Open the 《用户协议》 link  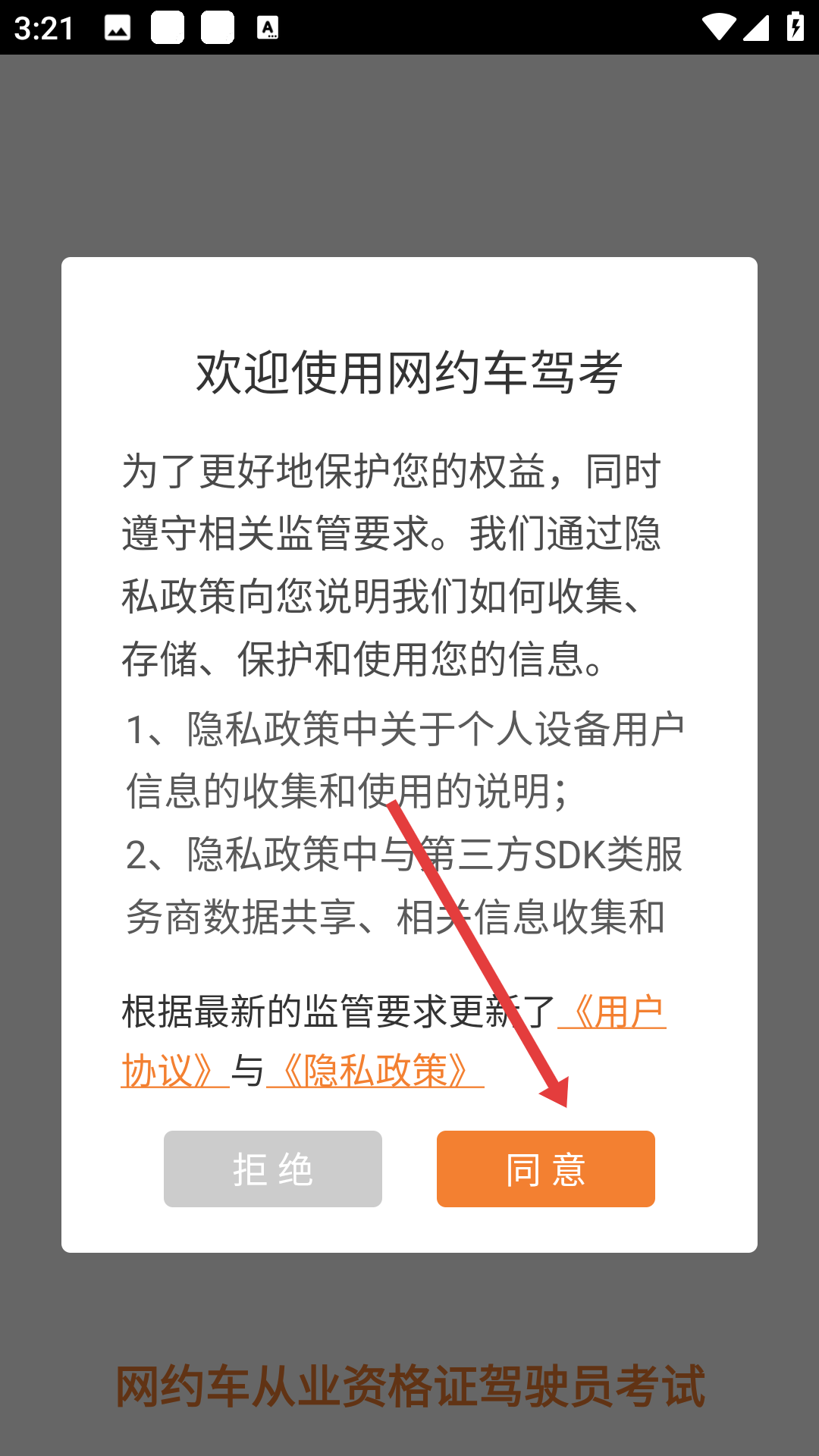point(613,1012)
